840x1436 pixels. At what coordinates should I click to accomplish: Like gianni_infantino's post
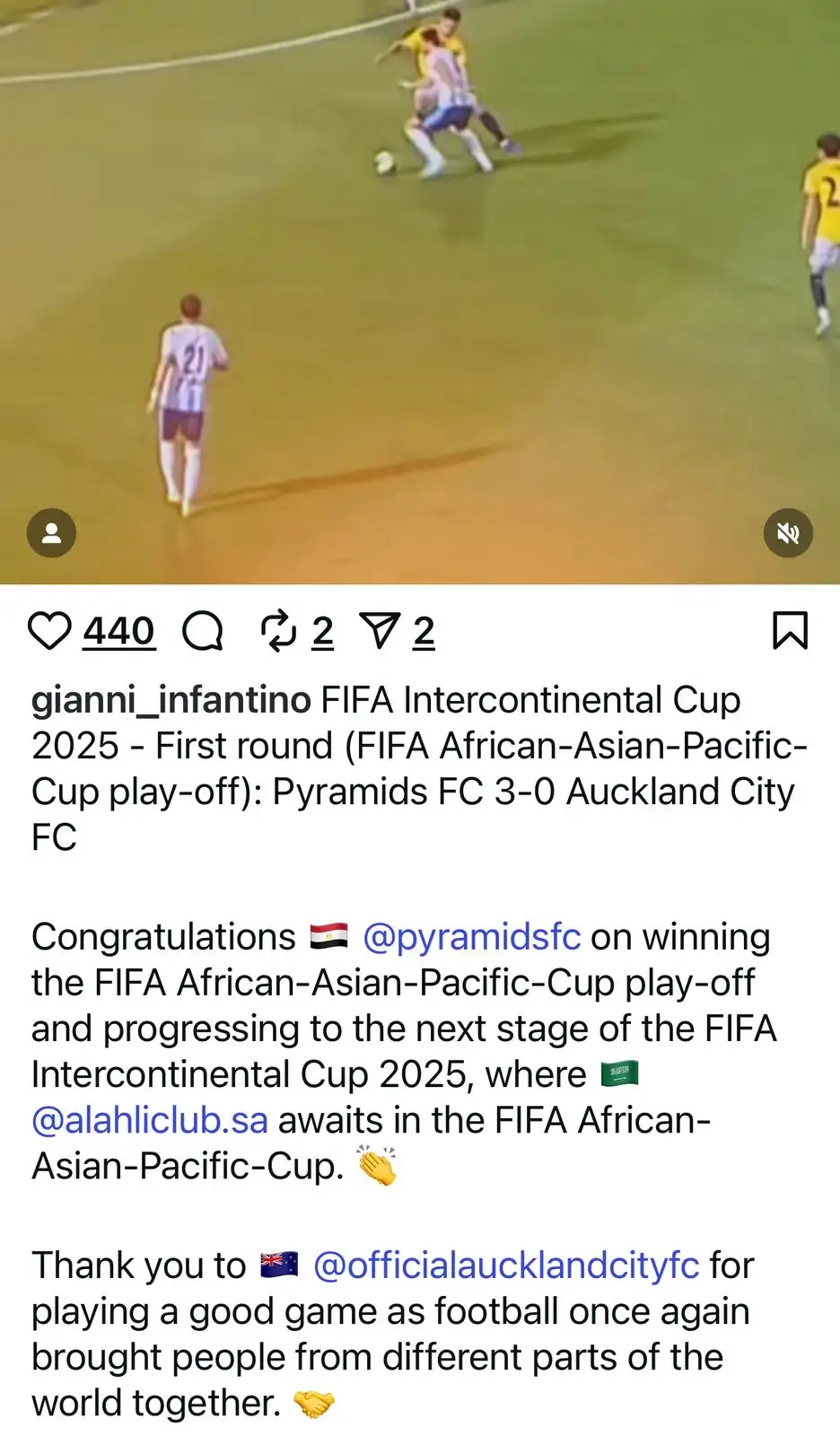pyautogui.click(x=48, y=631)
